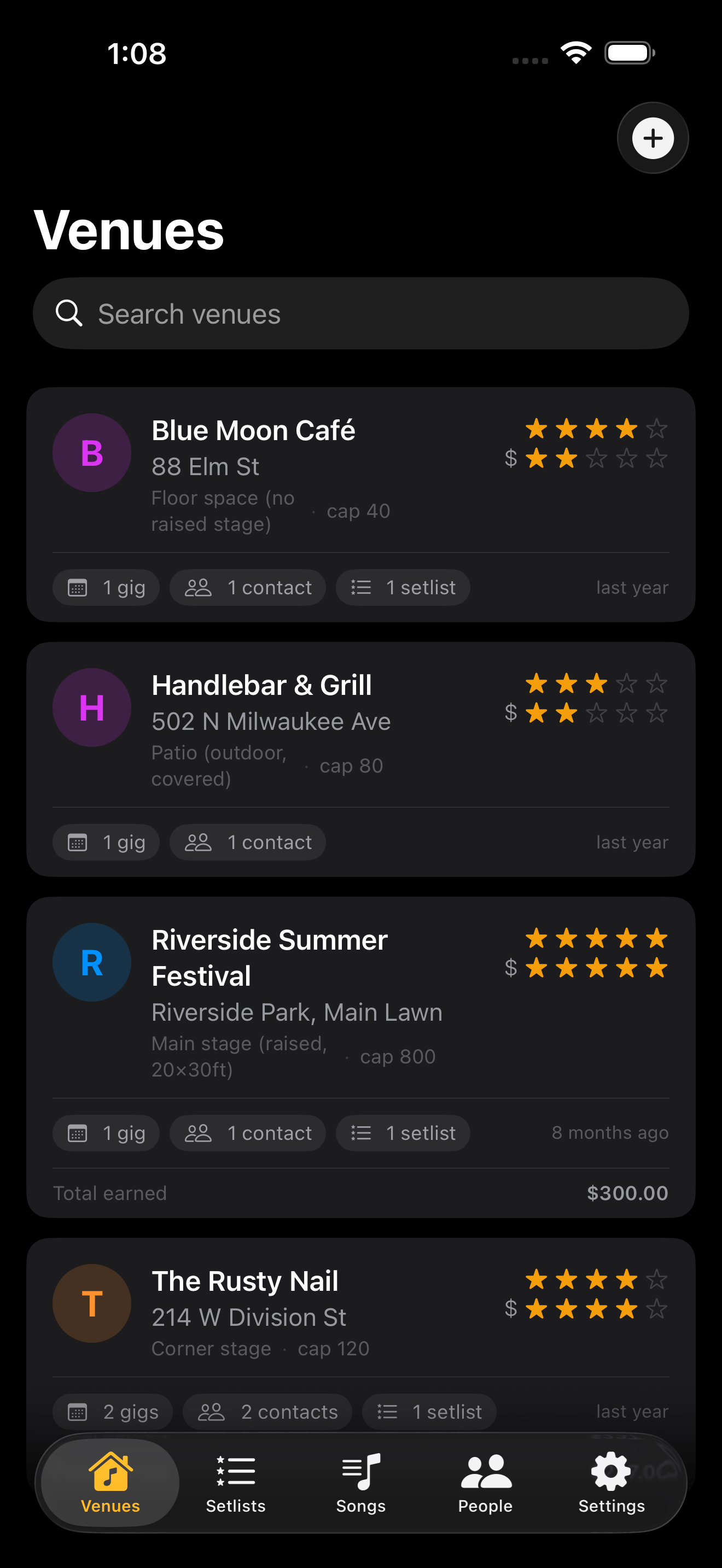Open the 1 gig chip for Handlebar & Grill
This screenshot has height=1568, width=722.
[106, 842]
